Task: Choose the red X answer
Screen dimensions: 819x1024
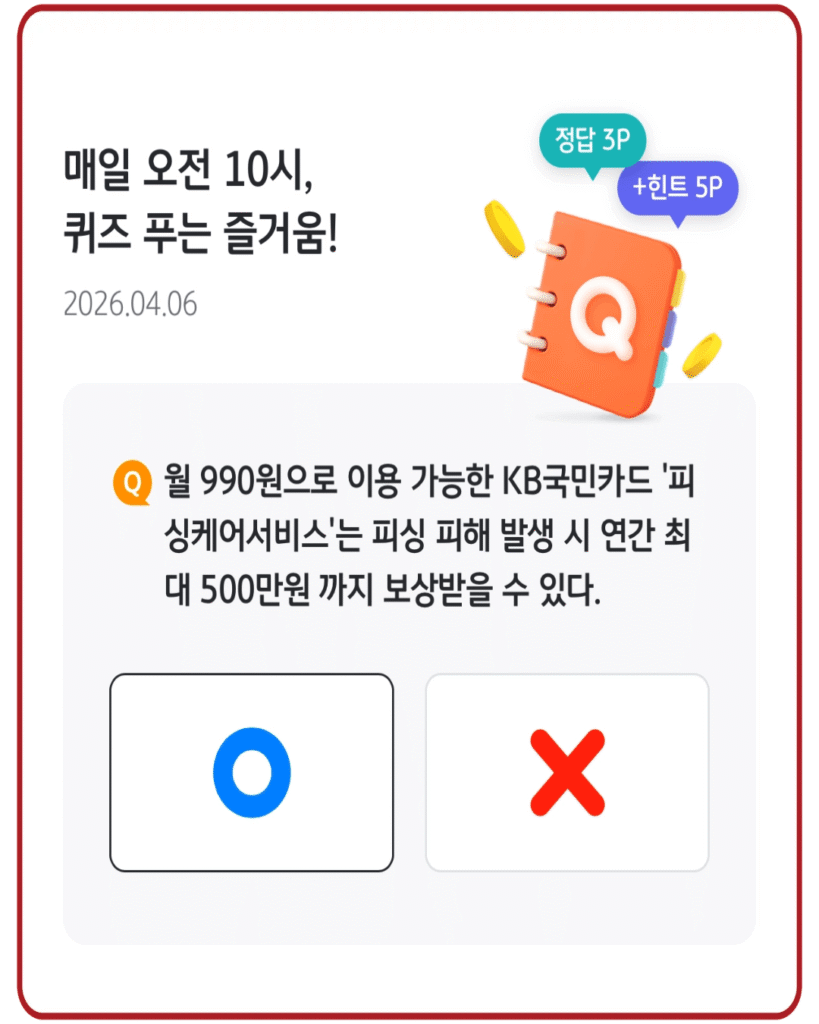Action: point(567,772)
